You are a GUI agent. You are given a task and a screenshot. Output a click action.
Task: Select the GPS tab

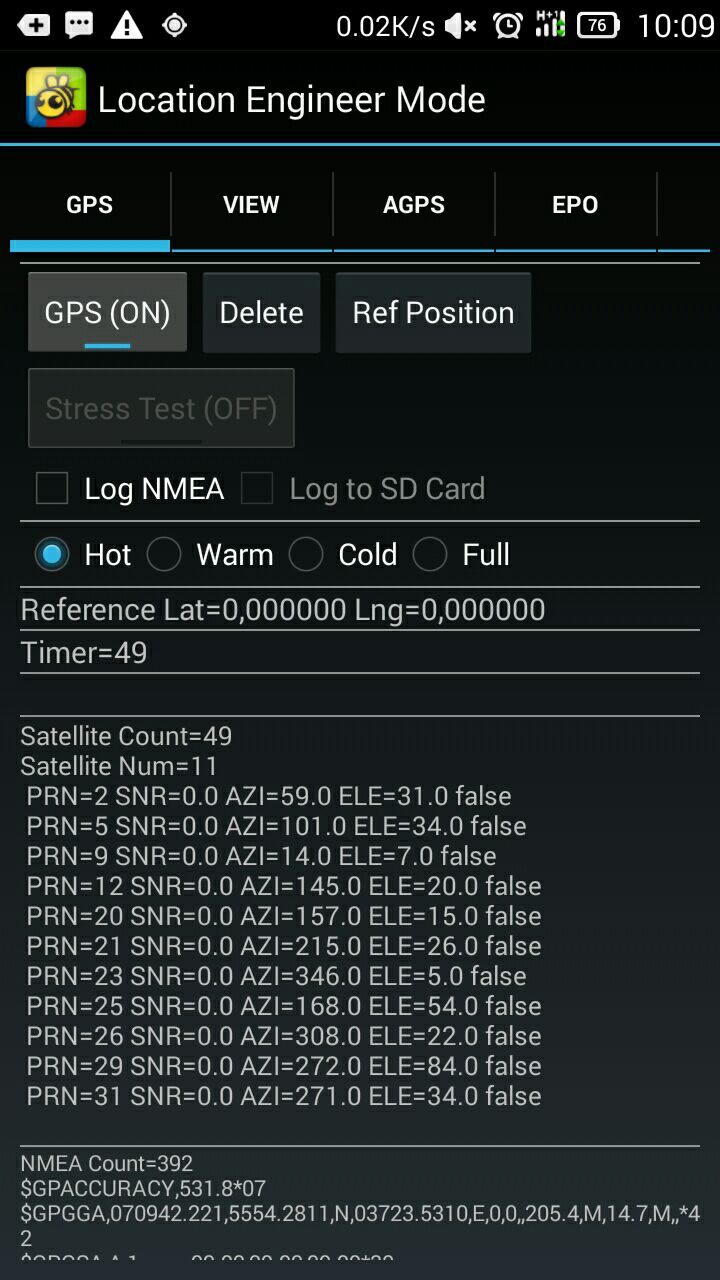click(x=90, y=205)
